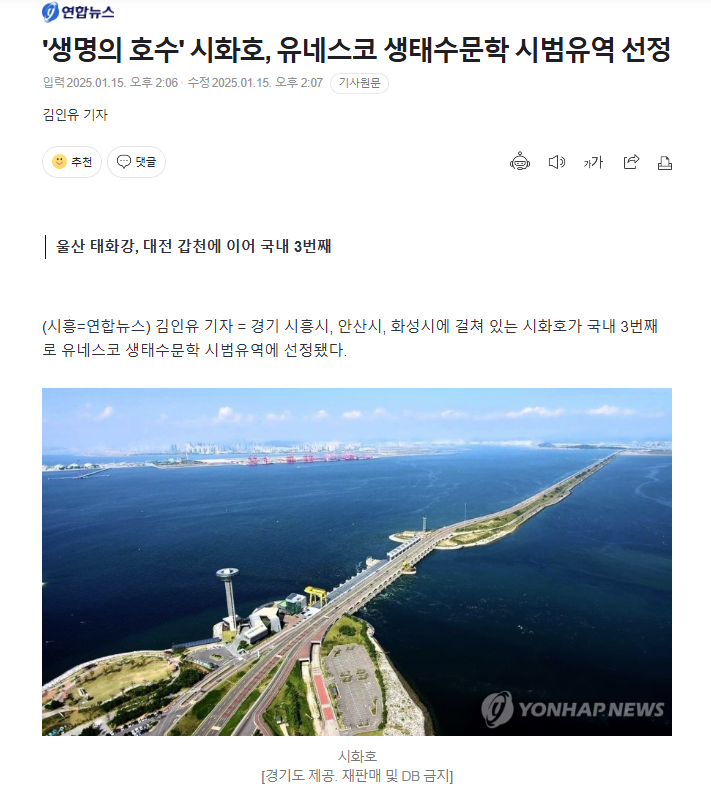
Task: Open the 댓글 comments section
Action: click(137, 162)
